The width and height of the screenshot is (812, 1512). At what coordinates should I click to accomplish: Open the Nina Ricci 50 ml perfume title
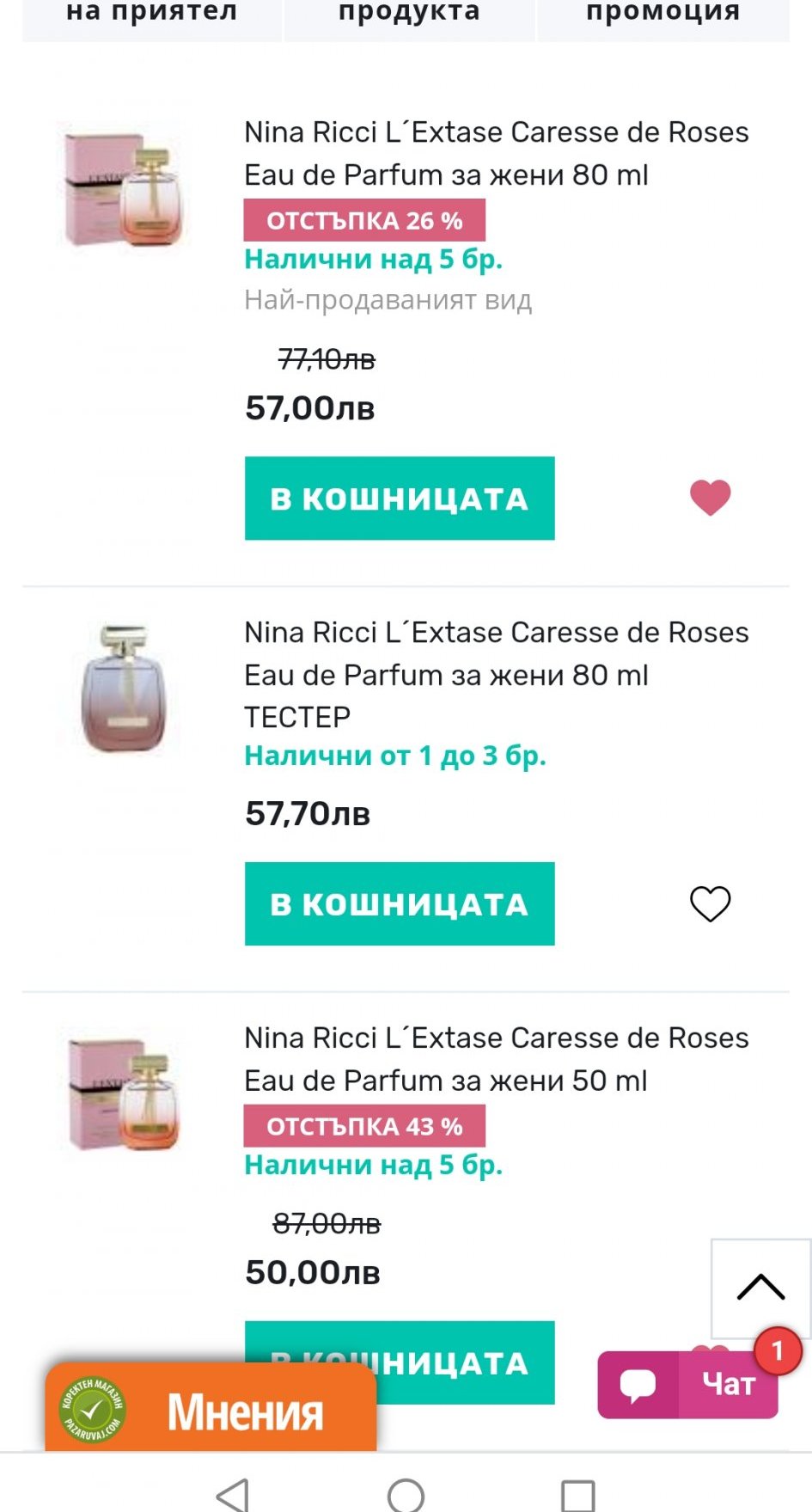496,1059
